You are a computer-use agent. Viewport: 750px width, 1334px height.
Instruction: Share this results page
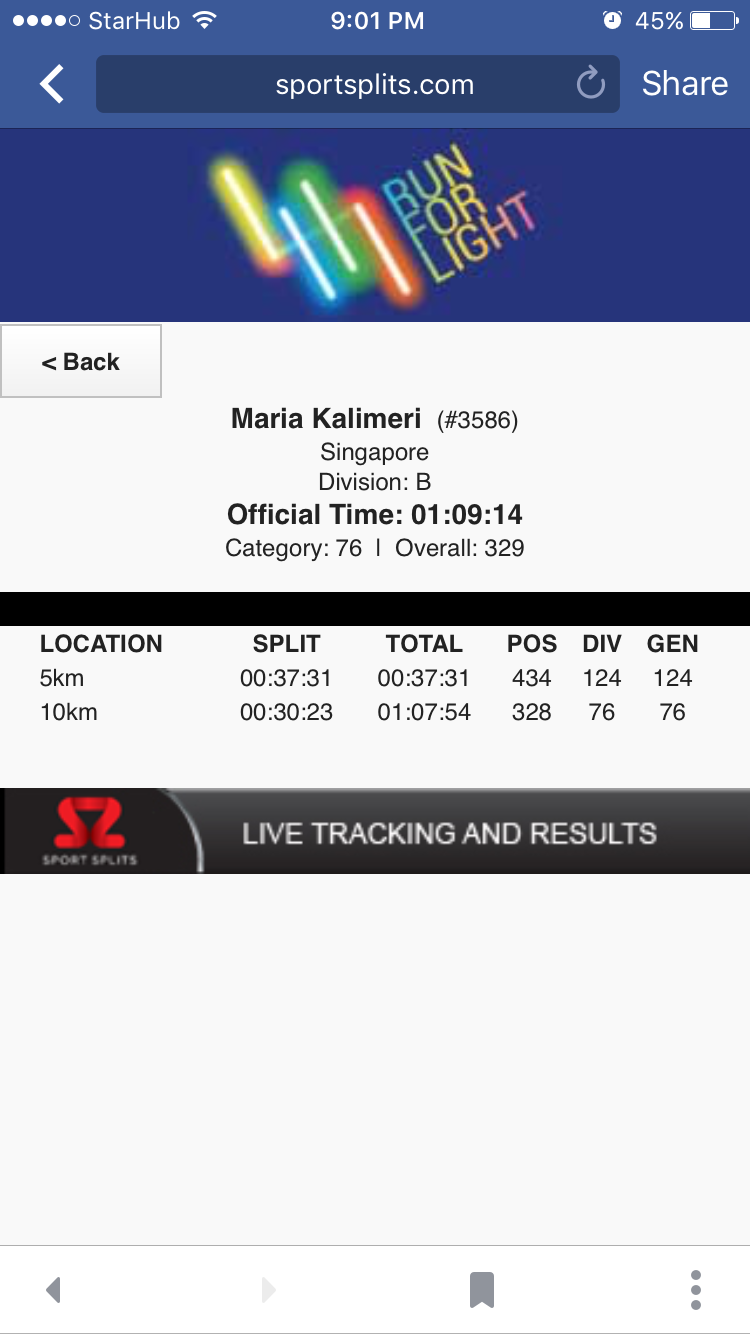[x=685, y=84]
